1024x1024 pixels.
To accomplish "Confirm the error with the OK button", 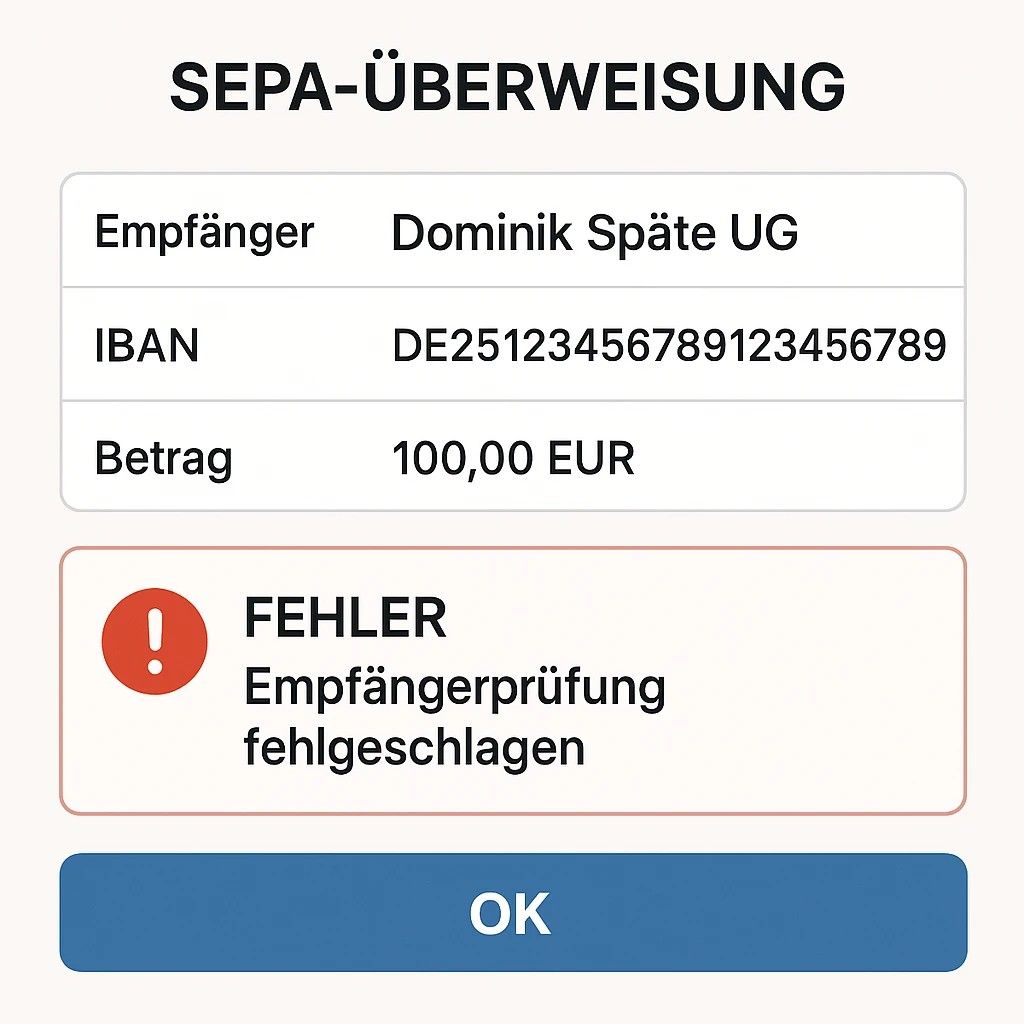I will click(512, 912).
